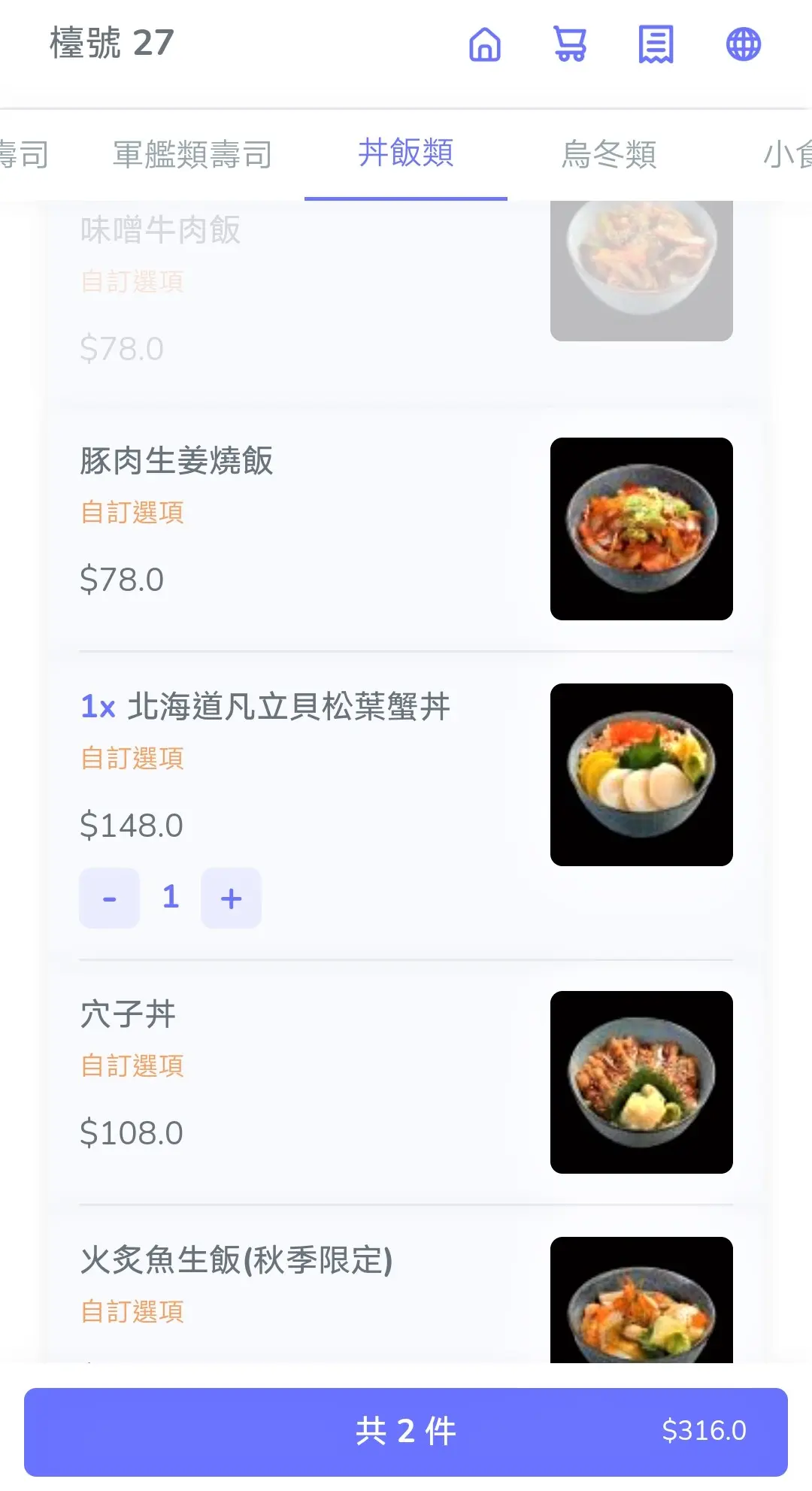Go to the home page icon
This screenshot has width=812, height=1491.
point(485,44)
